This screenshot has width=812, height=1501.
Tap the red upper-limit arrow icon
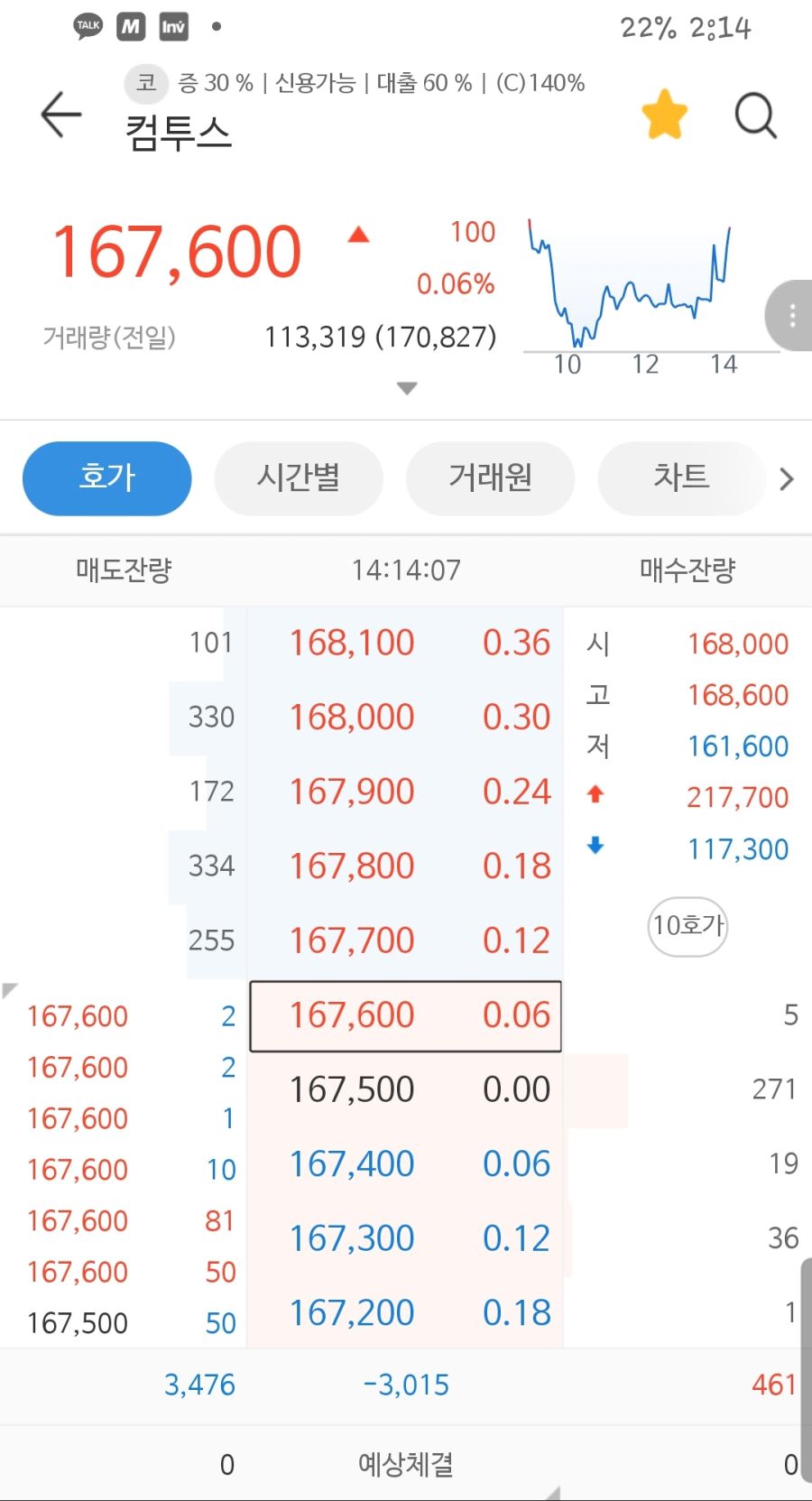[595, 797]
